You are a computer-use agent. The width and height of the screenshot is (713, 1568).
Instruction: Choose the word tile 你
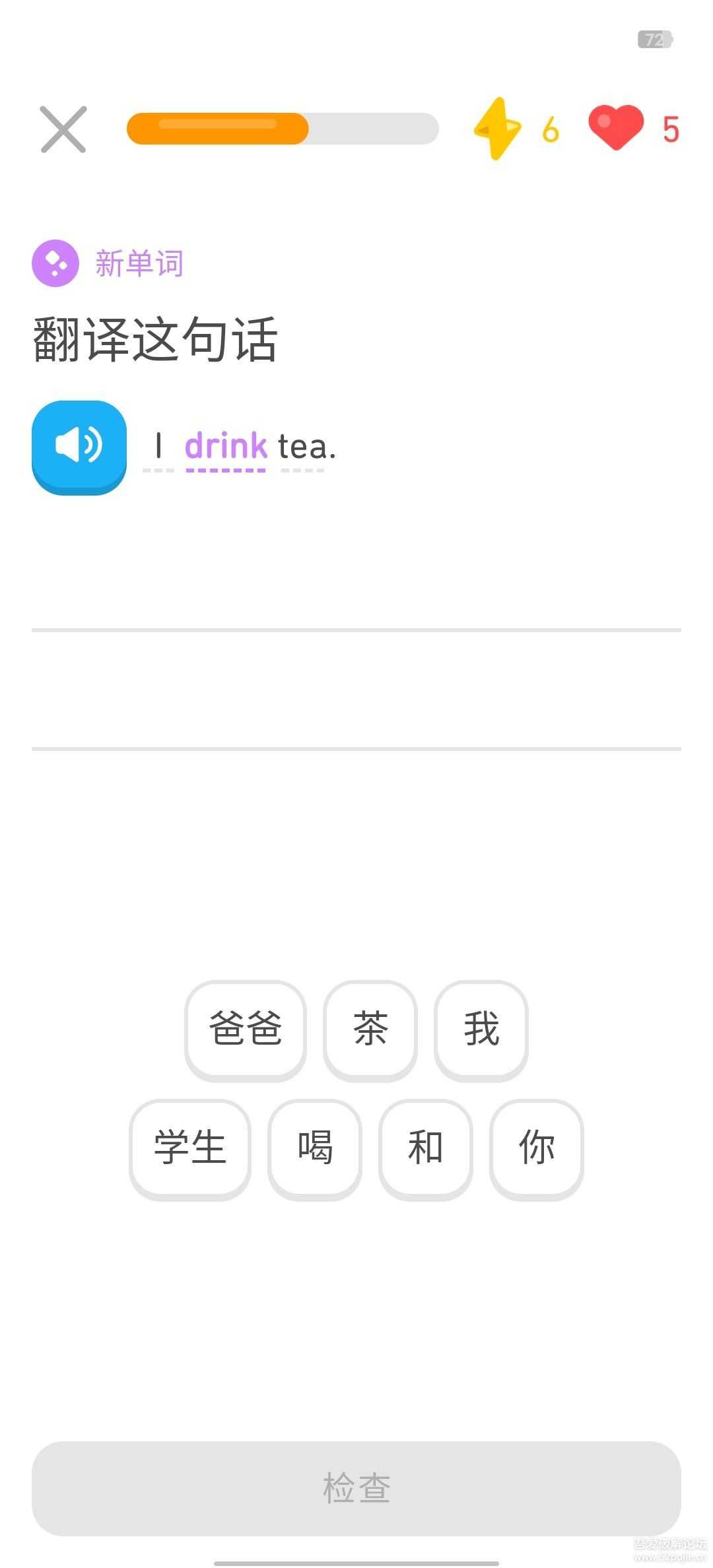pyautogui.click(x=536, y=1148)
